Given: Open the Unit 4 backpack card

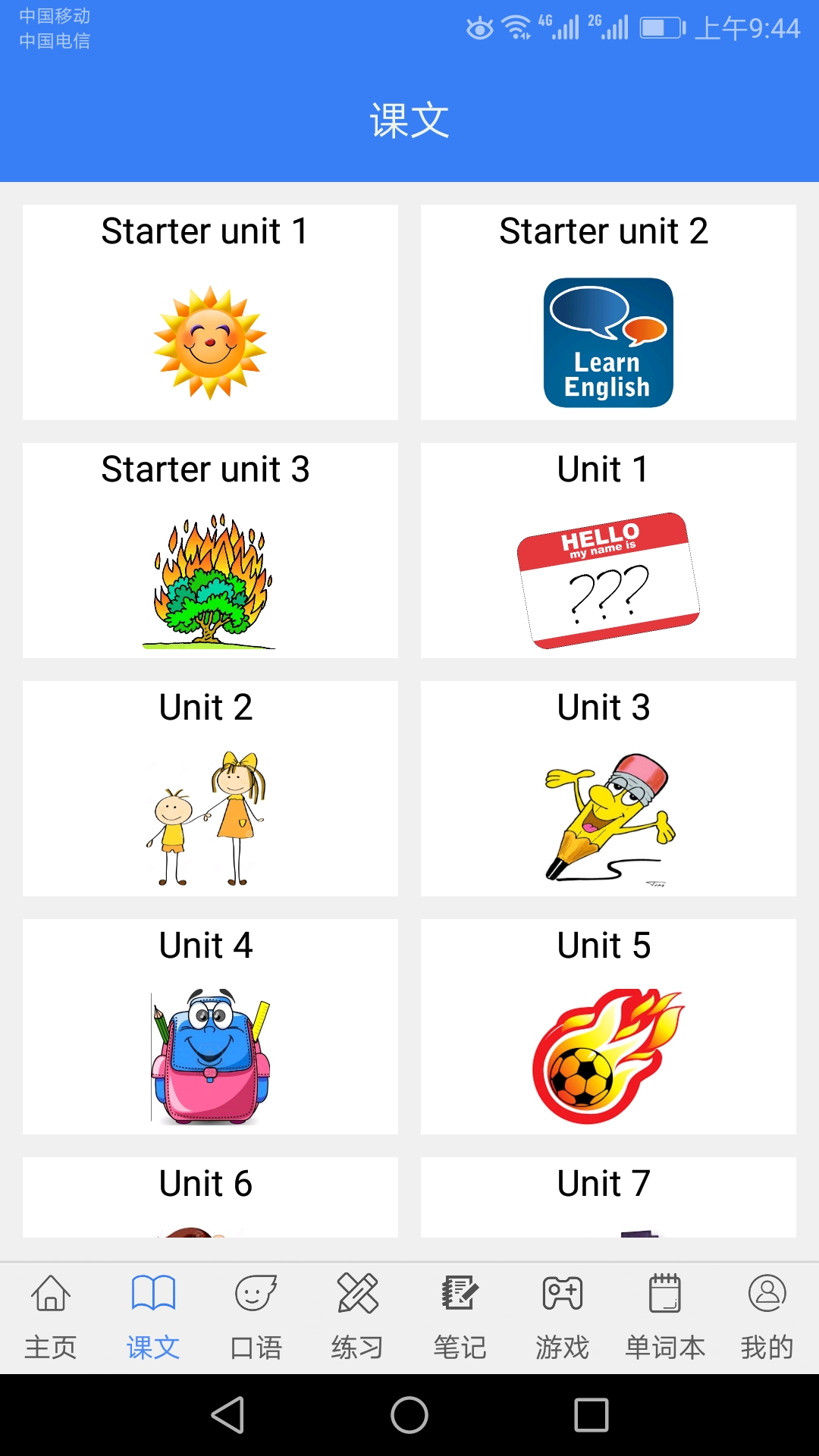Looking at the screenshot, I should (x=210, y=1027).
